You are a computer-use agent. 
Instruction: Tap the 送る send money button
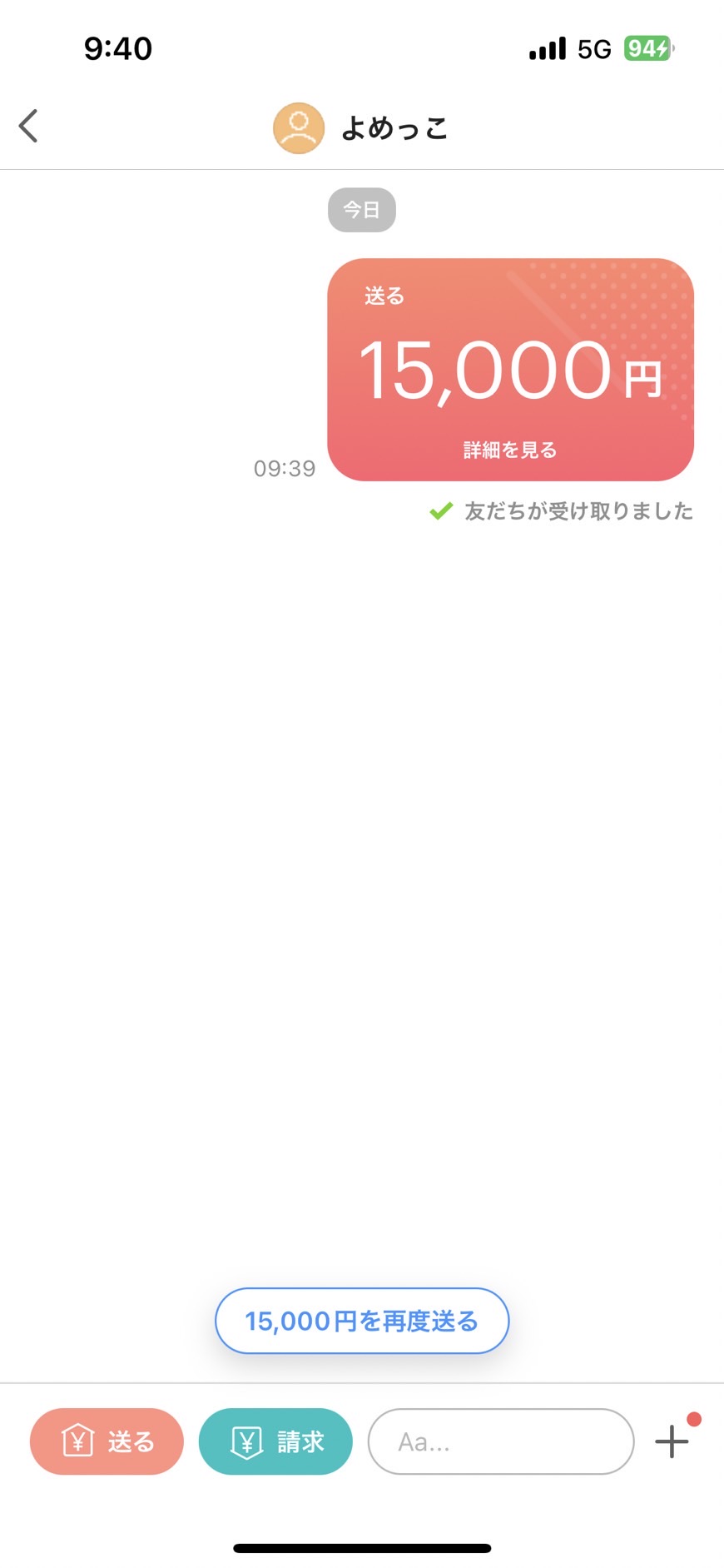(107, 1441)
